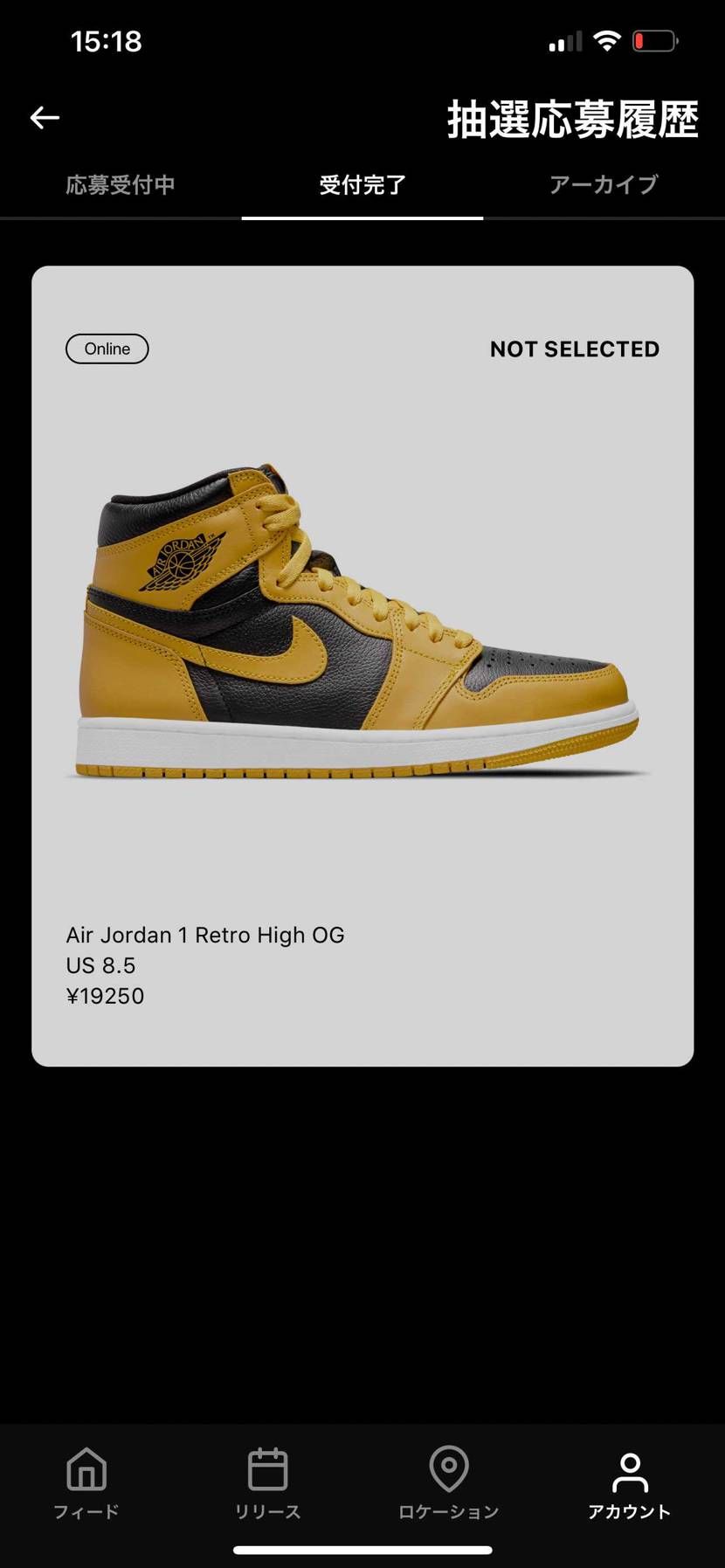Switch to the 応募受付中 tab
The width and height of the screenshot is (725, 1568).
(x=121, y=185)
